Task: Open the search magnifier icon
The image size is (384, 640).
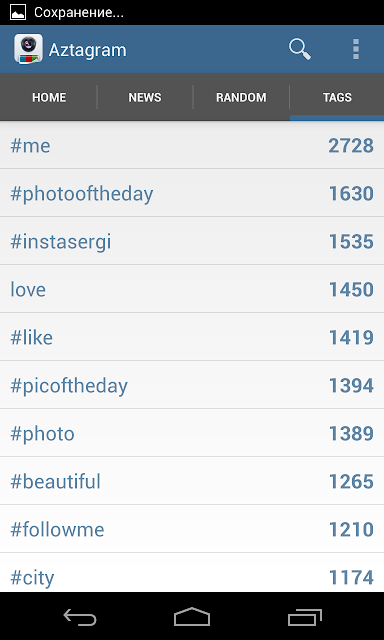Action: coord(300,49)
